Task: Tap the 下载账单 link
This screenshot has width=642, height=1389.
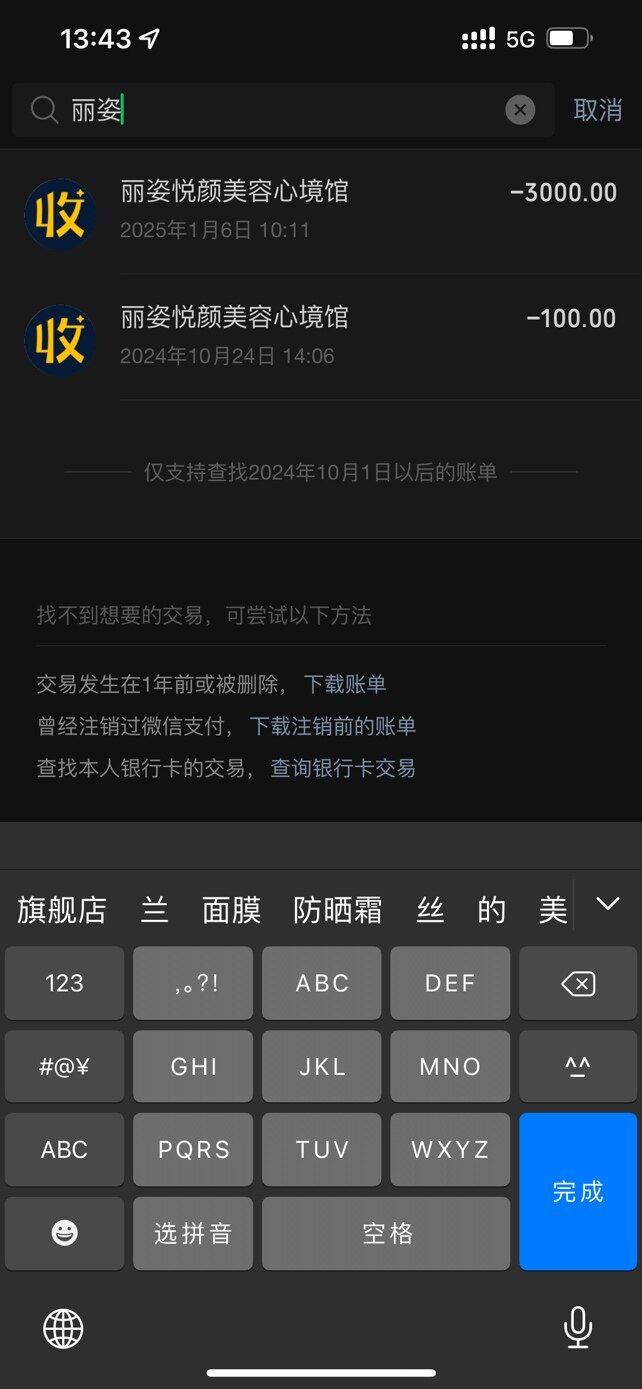Action: pyautogui.click(x=345, y=684)
